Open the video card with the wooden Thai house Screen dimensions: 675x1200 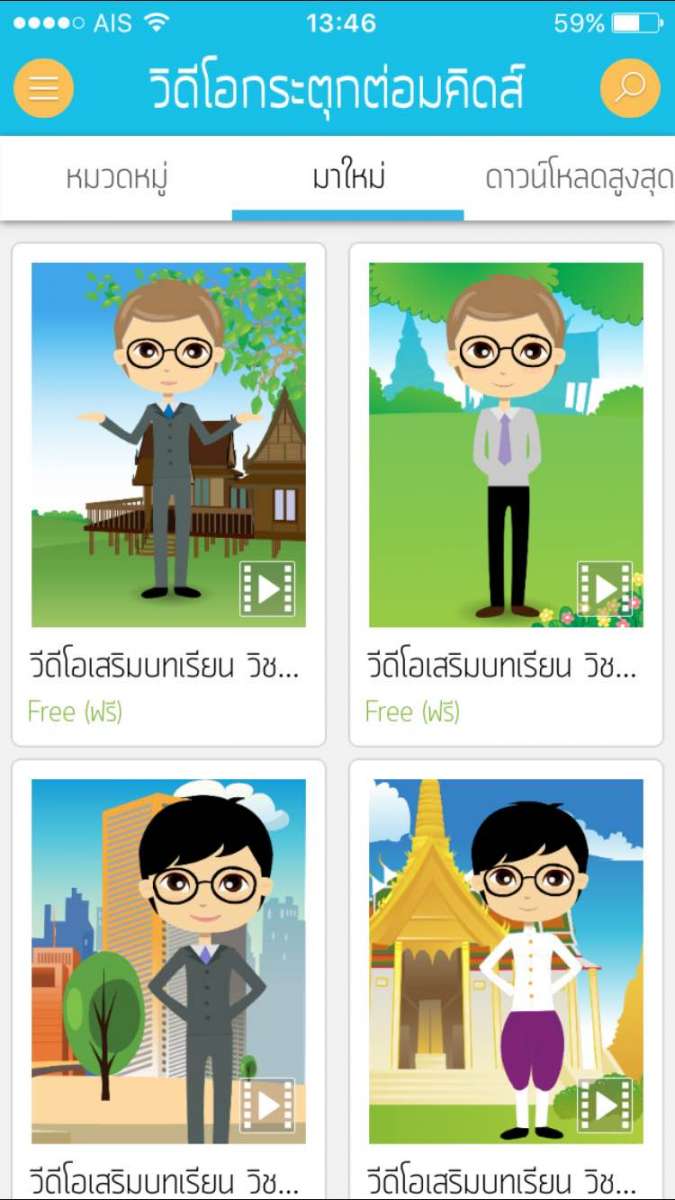[x=169, y=445]
